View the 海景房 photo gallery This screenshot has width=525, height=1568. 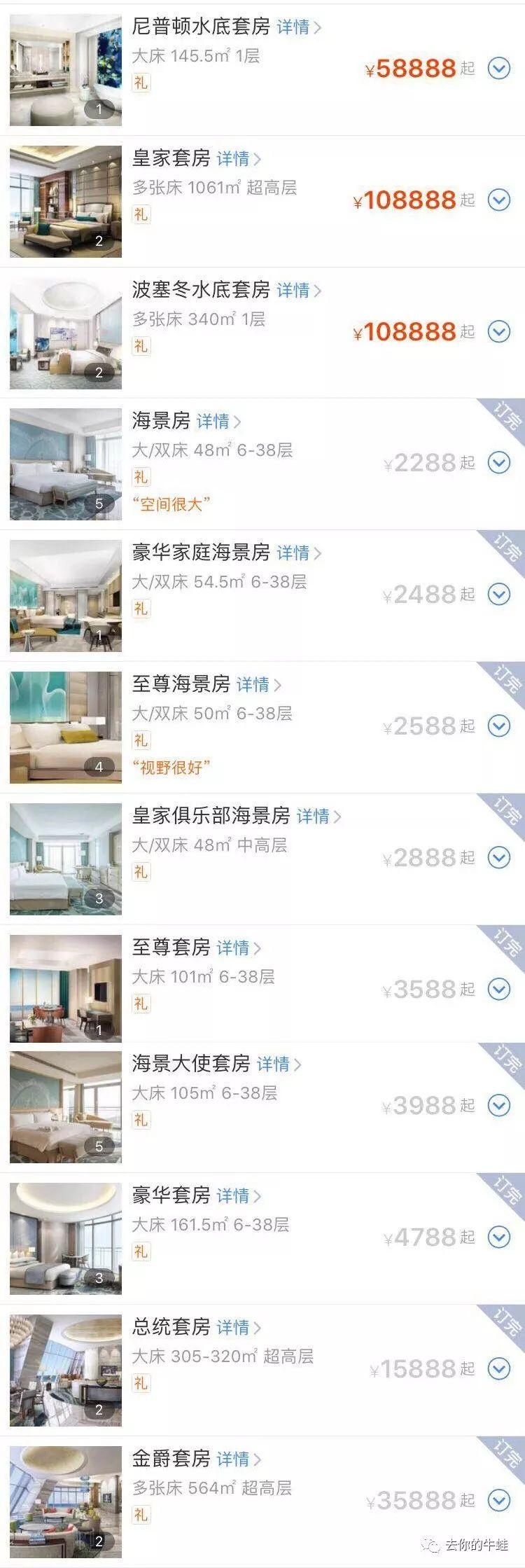click(x=66, y=464)
